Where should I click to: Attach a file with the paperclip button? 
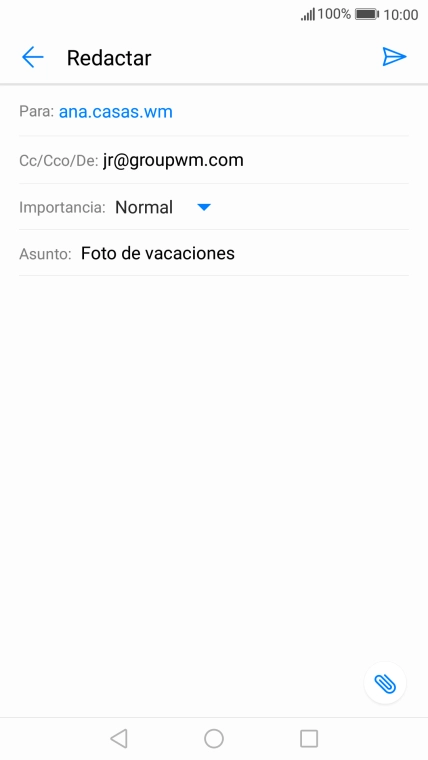[385, 683]
